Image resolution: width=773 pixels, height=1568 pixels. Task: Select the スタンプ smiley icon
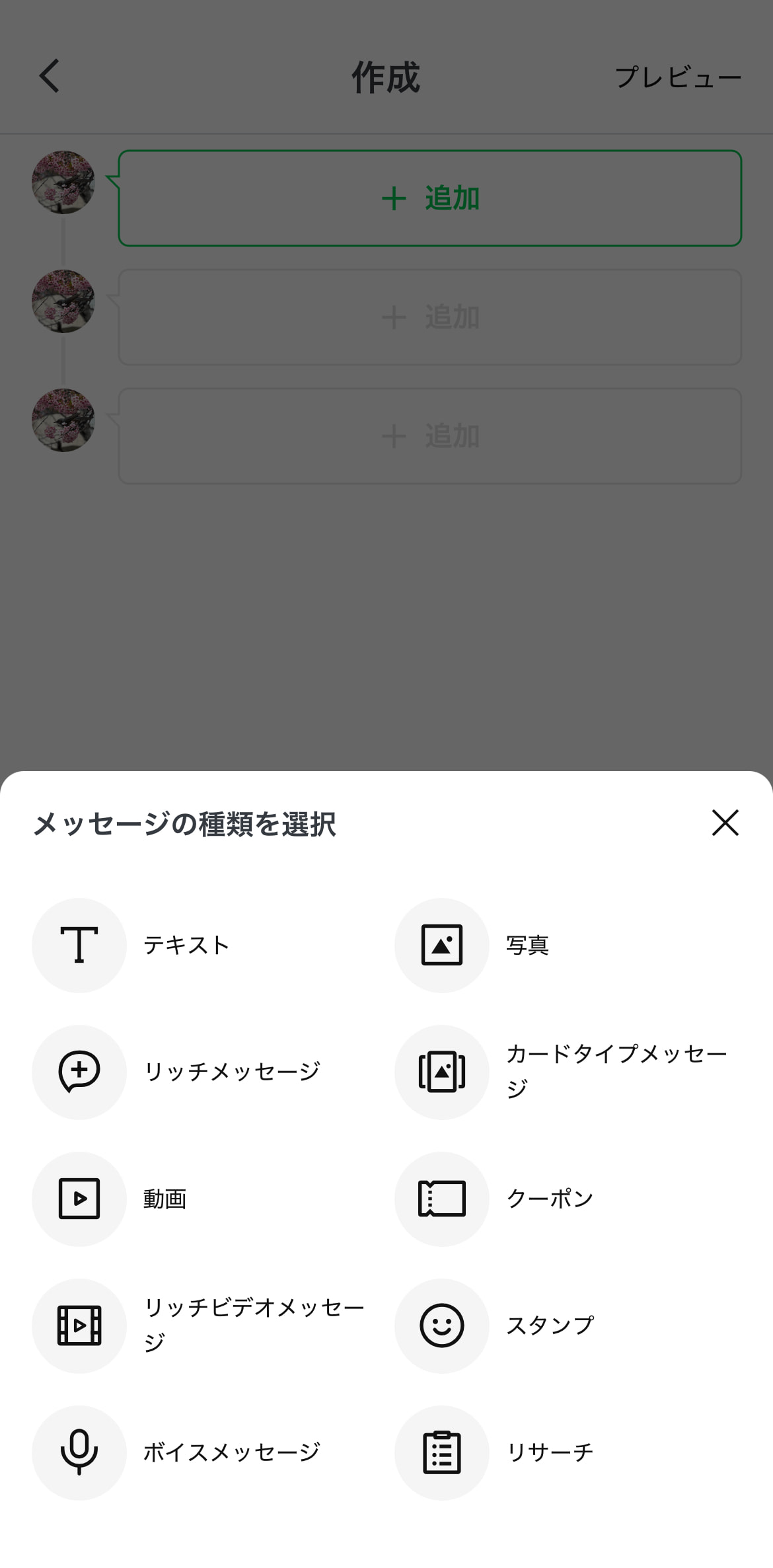pyautogui.click(x=442, y=1325)
